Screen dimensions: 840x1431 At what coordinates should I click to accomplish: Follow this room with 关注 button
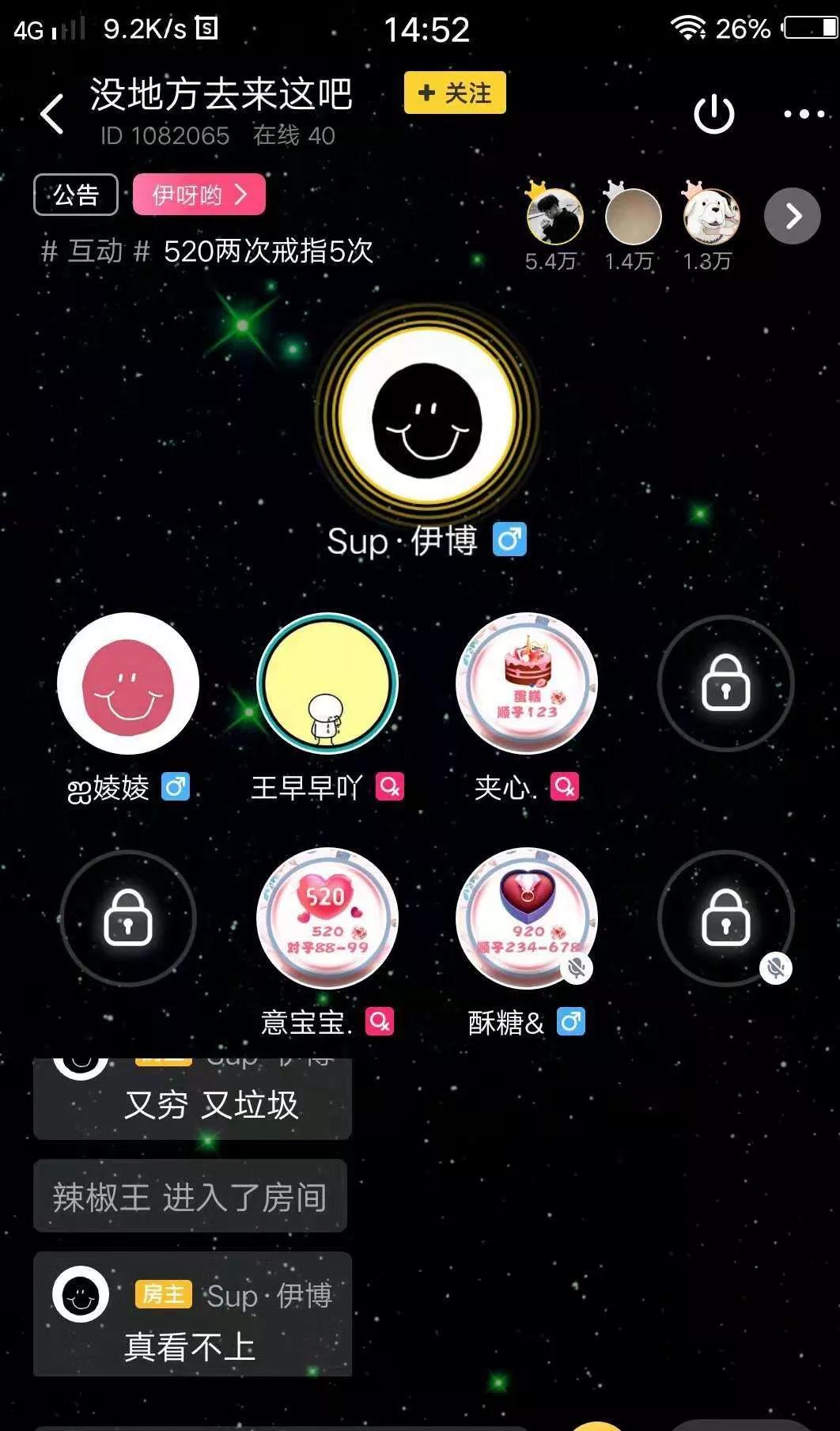click(455, 93)
